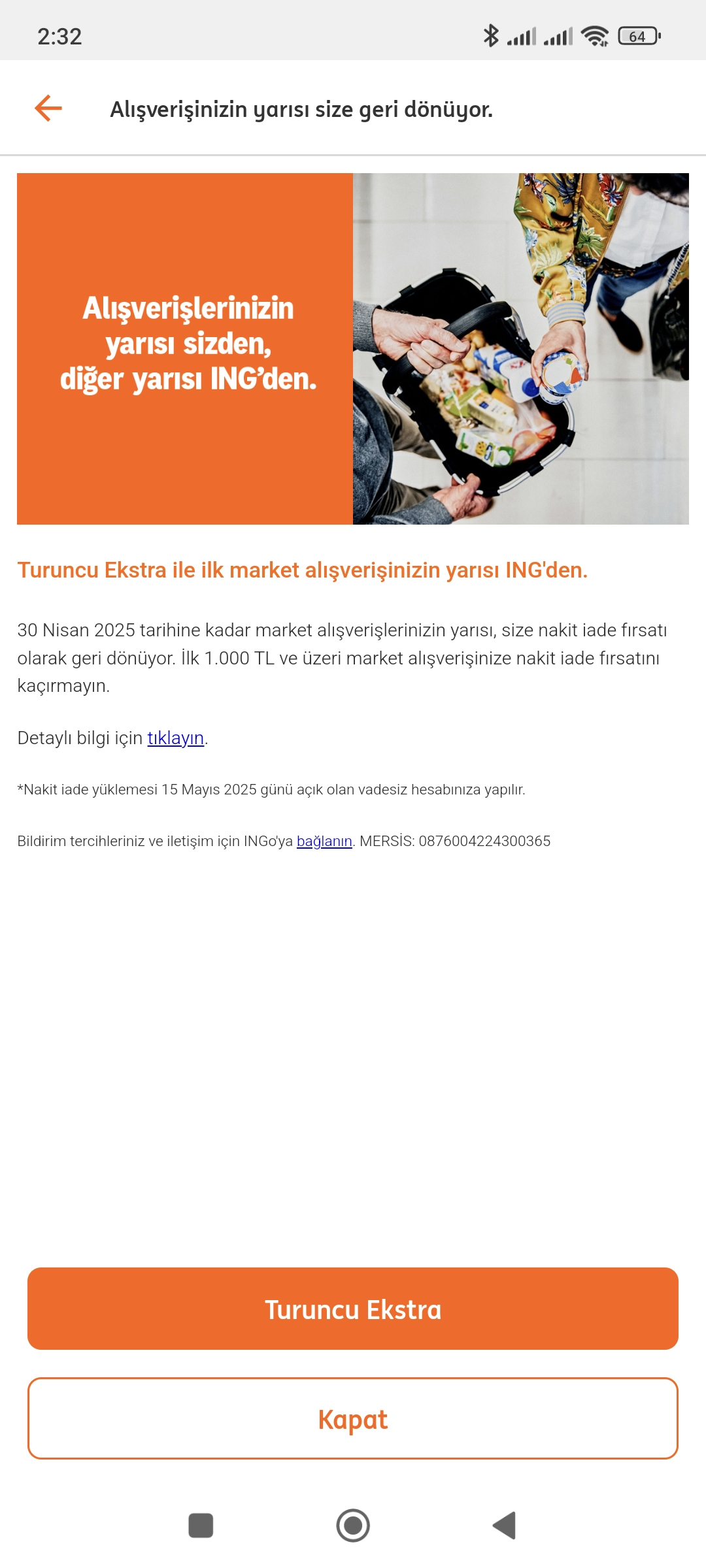Follow the 'bağlanın' INGo link
Viewport: 706px width, 1568px height.
point(324,841)
